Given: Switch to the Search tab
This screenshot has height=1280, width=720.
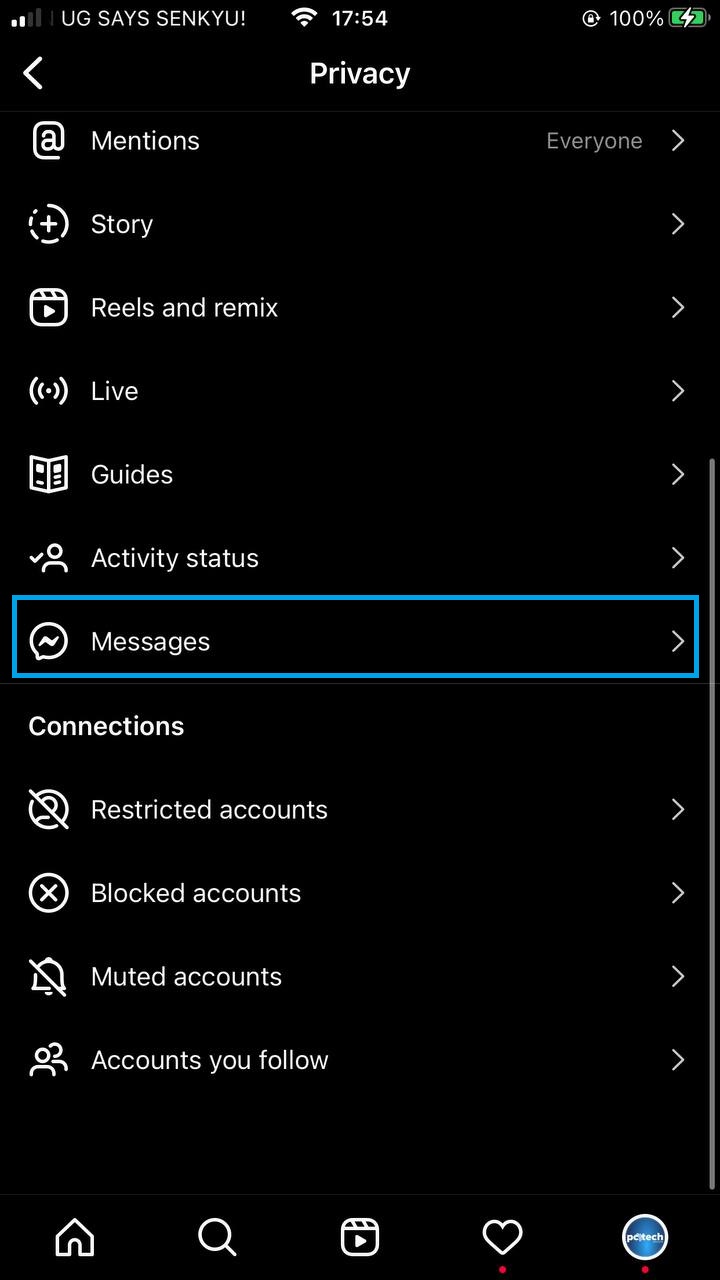Looking at the screenshot, I should [217, 1238].
